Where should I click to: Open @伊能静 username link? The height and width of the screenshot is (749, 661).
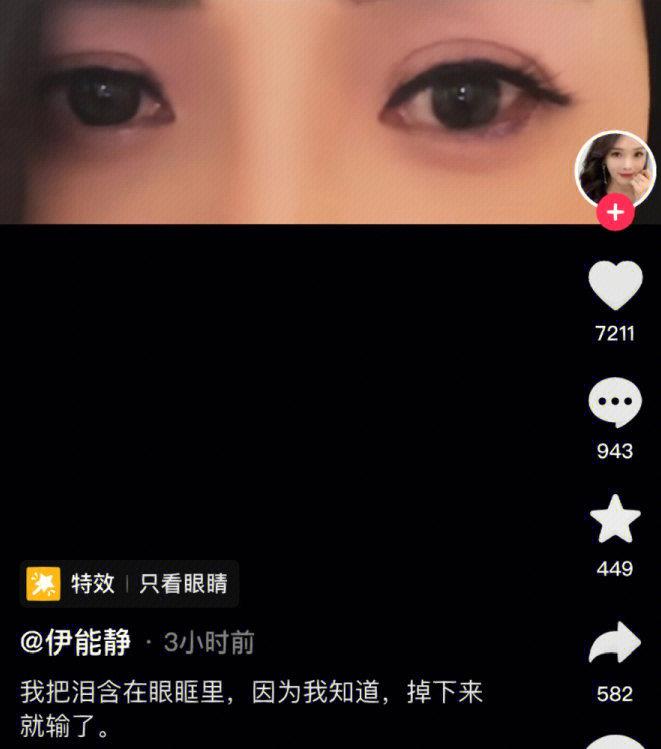(75, 642)
